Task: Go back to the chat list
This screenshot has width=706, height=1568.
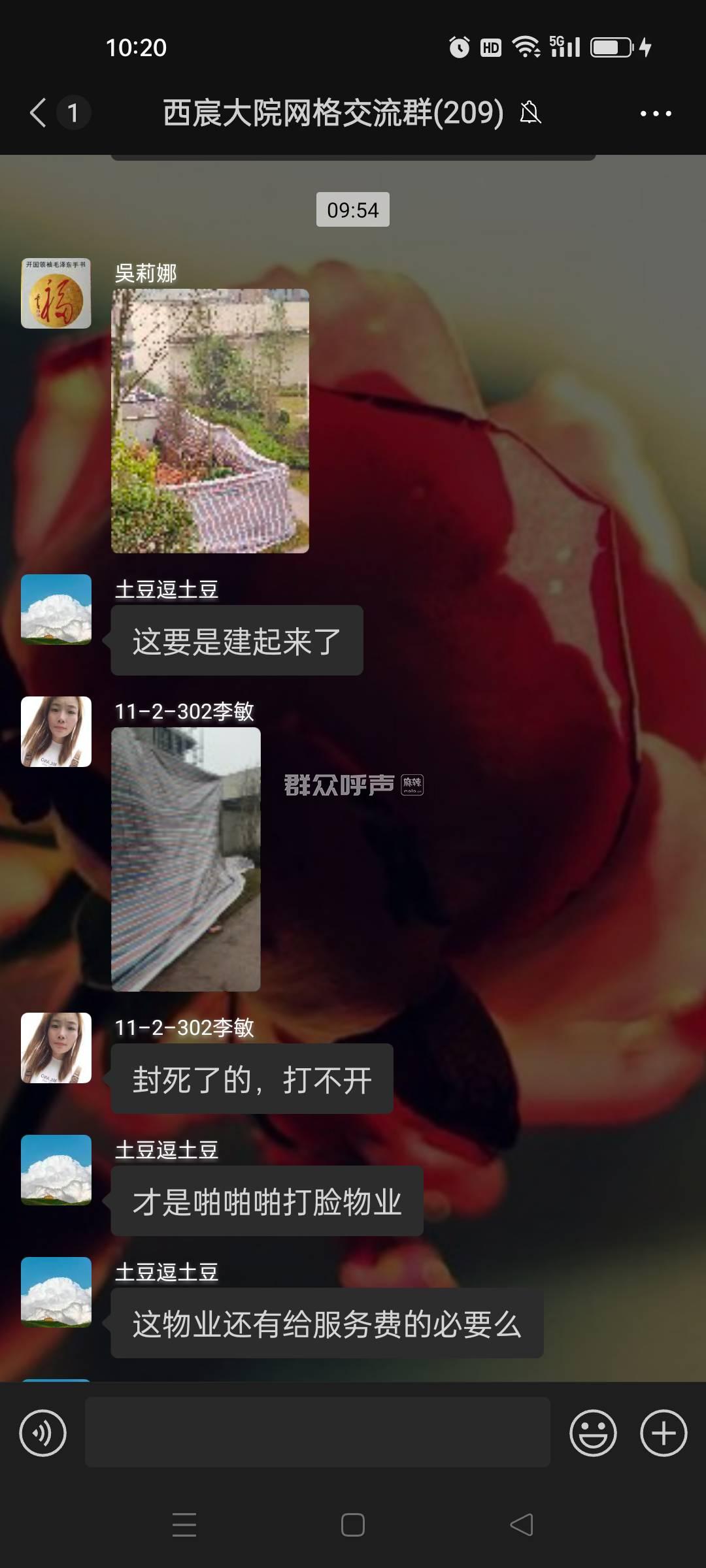Action: [x=39, y=112]
